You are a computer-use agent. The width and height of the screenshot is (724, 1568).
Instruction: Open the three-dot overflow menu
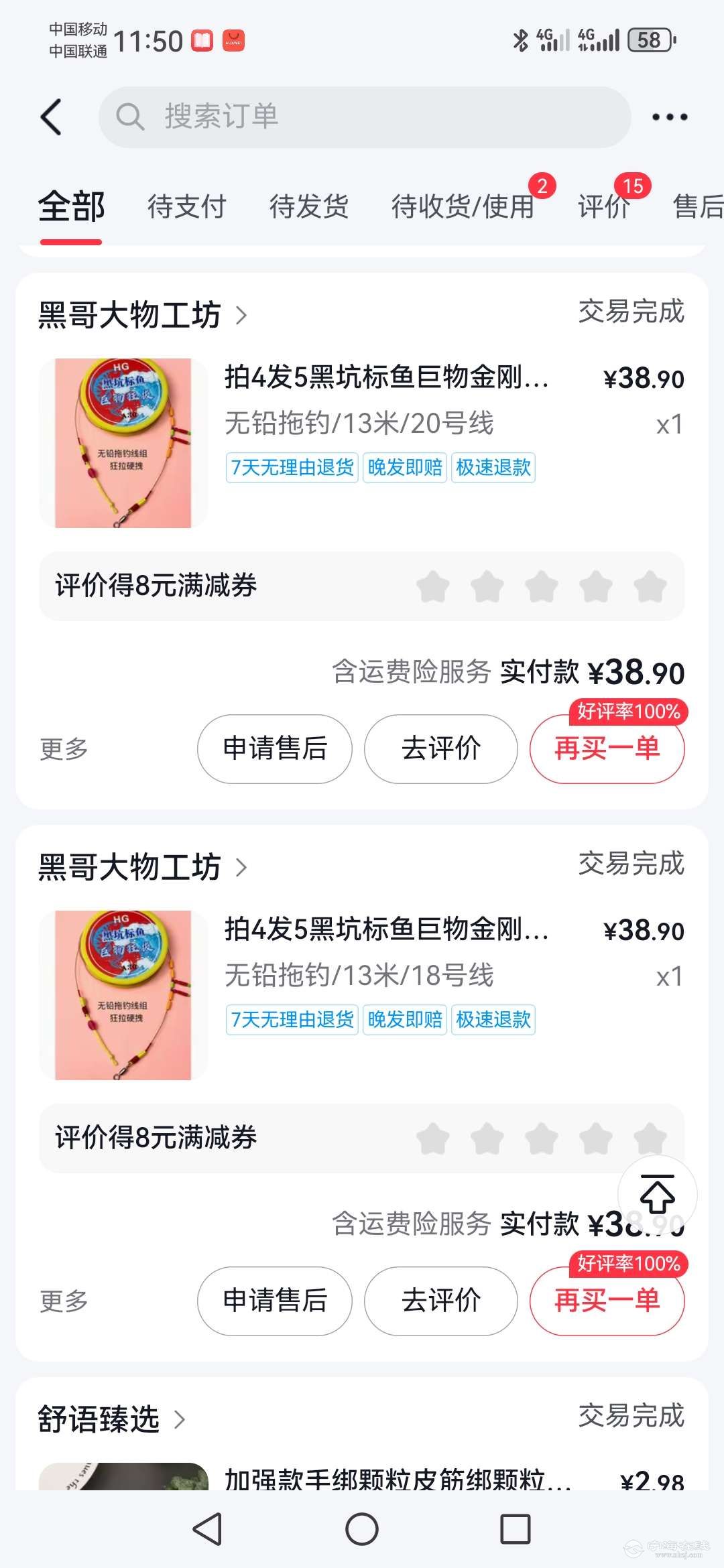[x=669, y=117]
